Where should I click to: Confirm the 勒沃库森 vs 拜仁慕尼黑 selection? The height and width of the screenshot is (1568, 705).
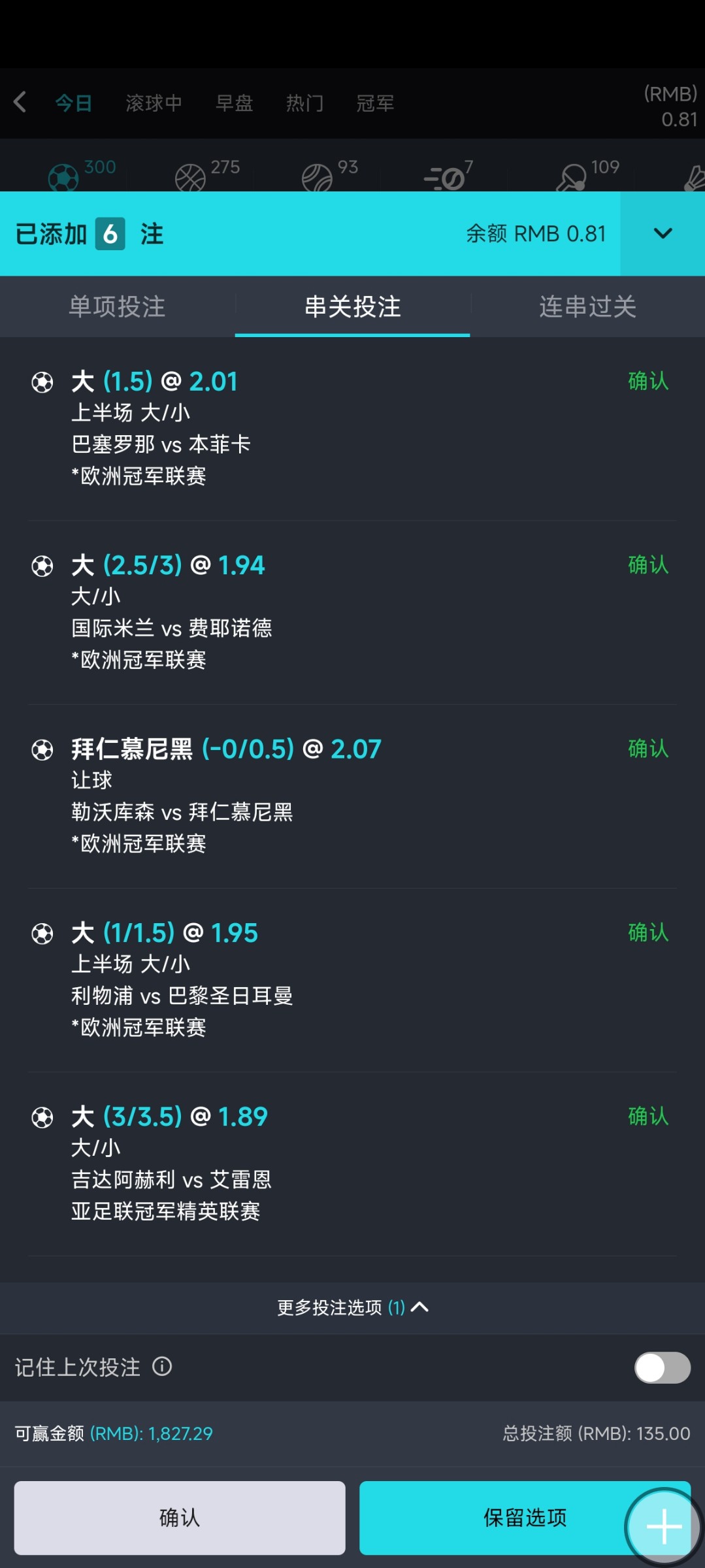click(x=648, y=748)
